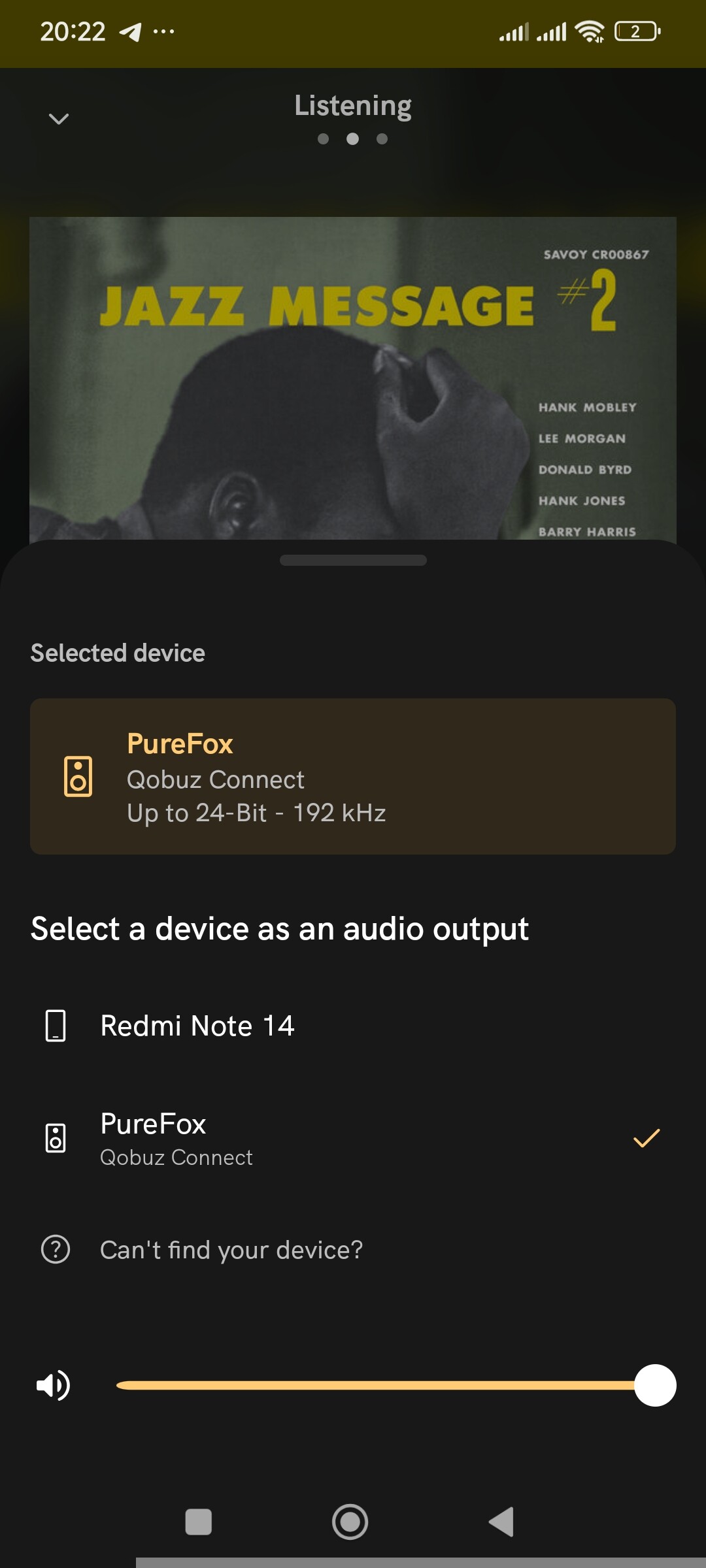
Task: Tap the sheet handle bar
Action: (x=353, y=560)
